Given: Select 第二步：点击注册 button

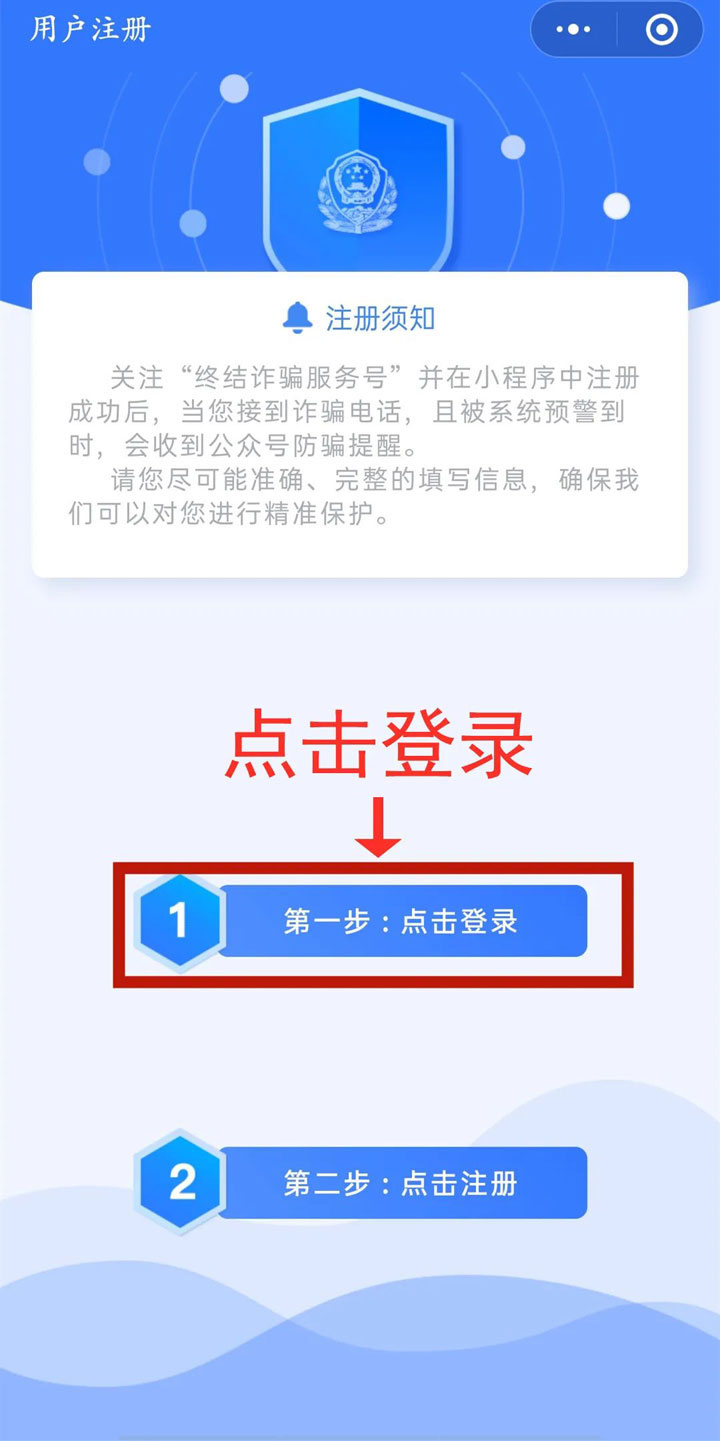Looking at the screenshot, I should [x=401, y=1183].
